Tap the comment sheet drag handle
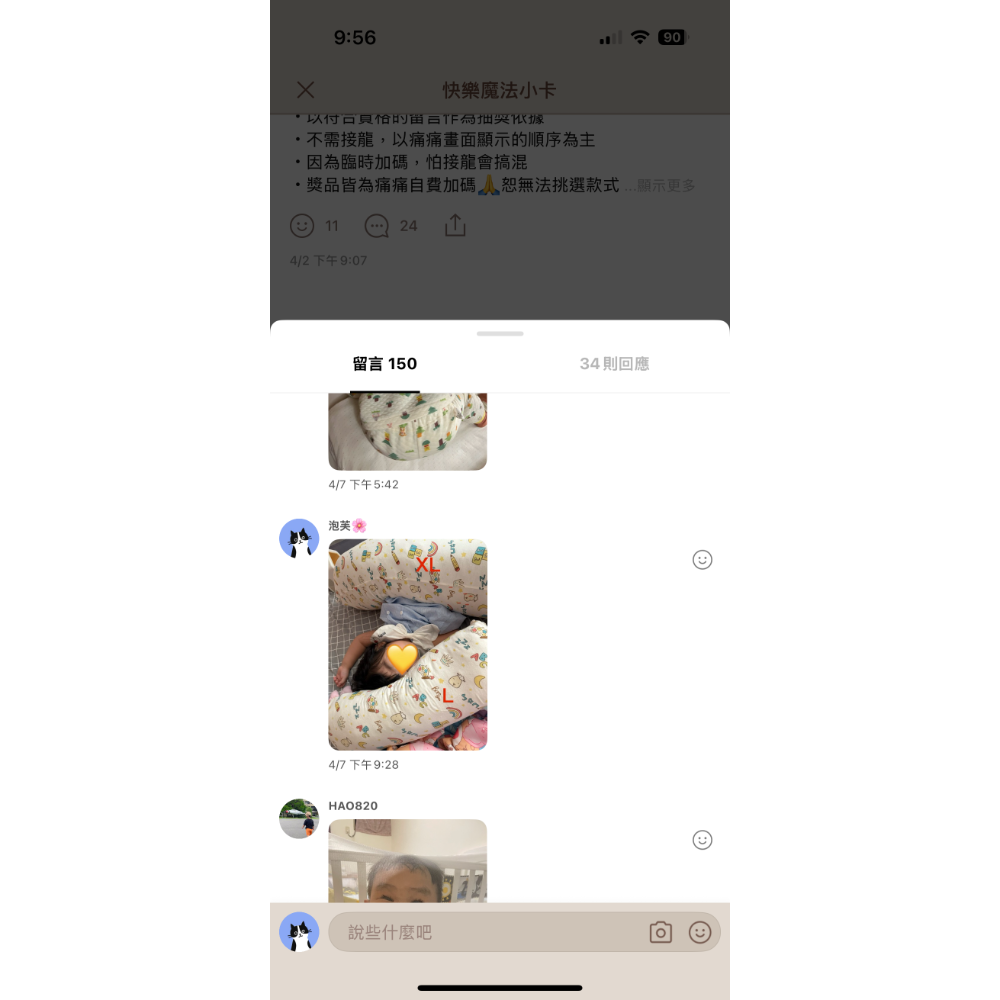Viewport: 1000px width, 1000px height. coord(500,334)
